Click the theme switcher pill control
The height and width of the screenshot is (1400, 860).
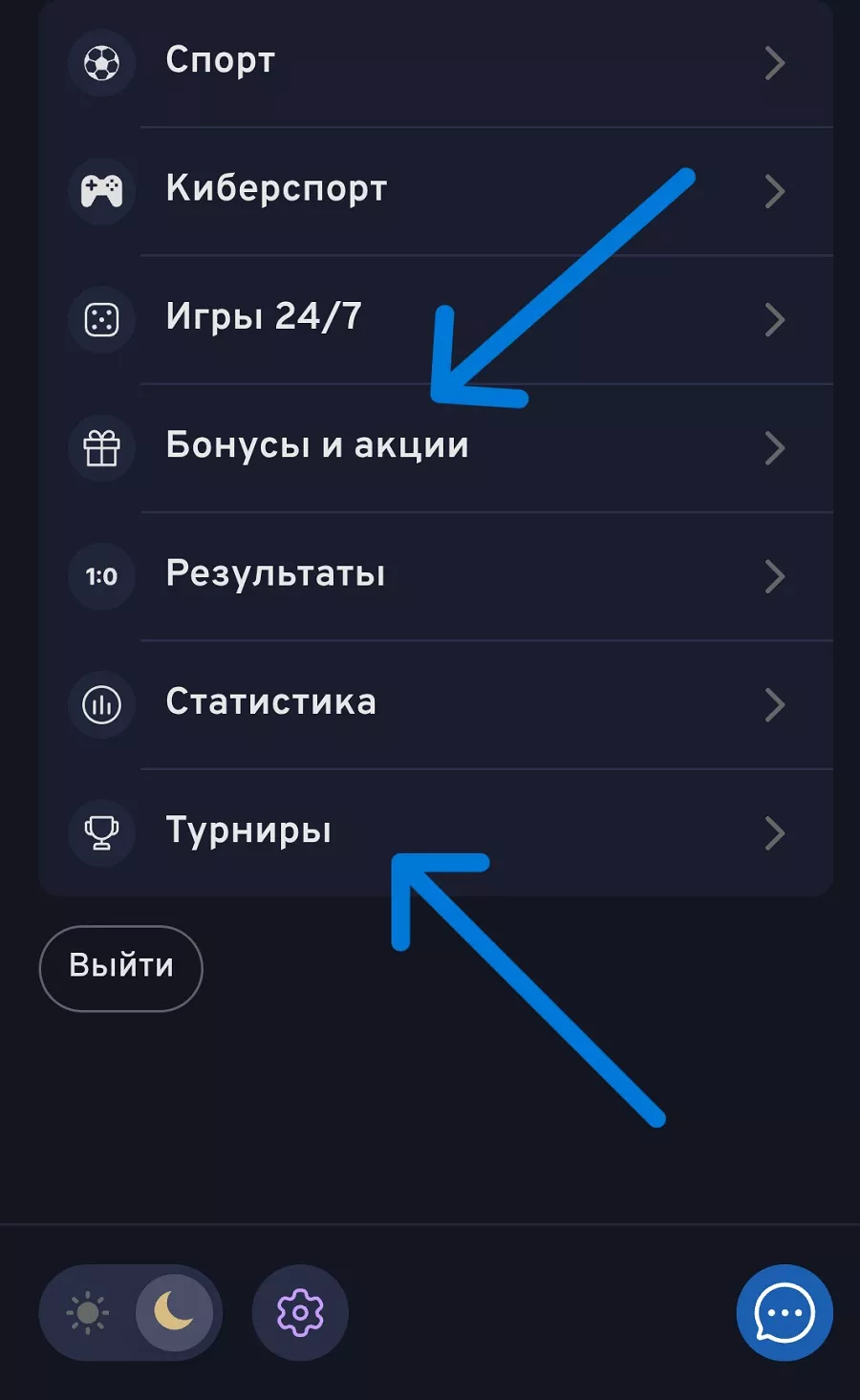[x=131, y=1312]
